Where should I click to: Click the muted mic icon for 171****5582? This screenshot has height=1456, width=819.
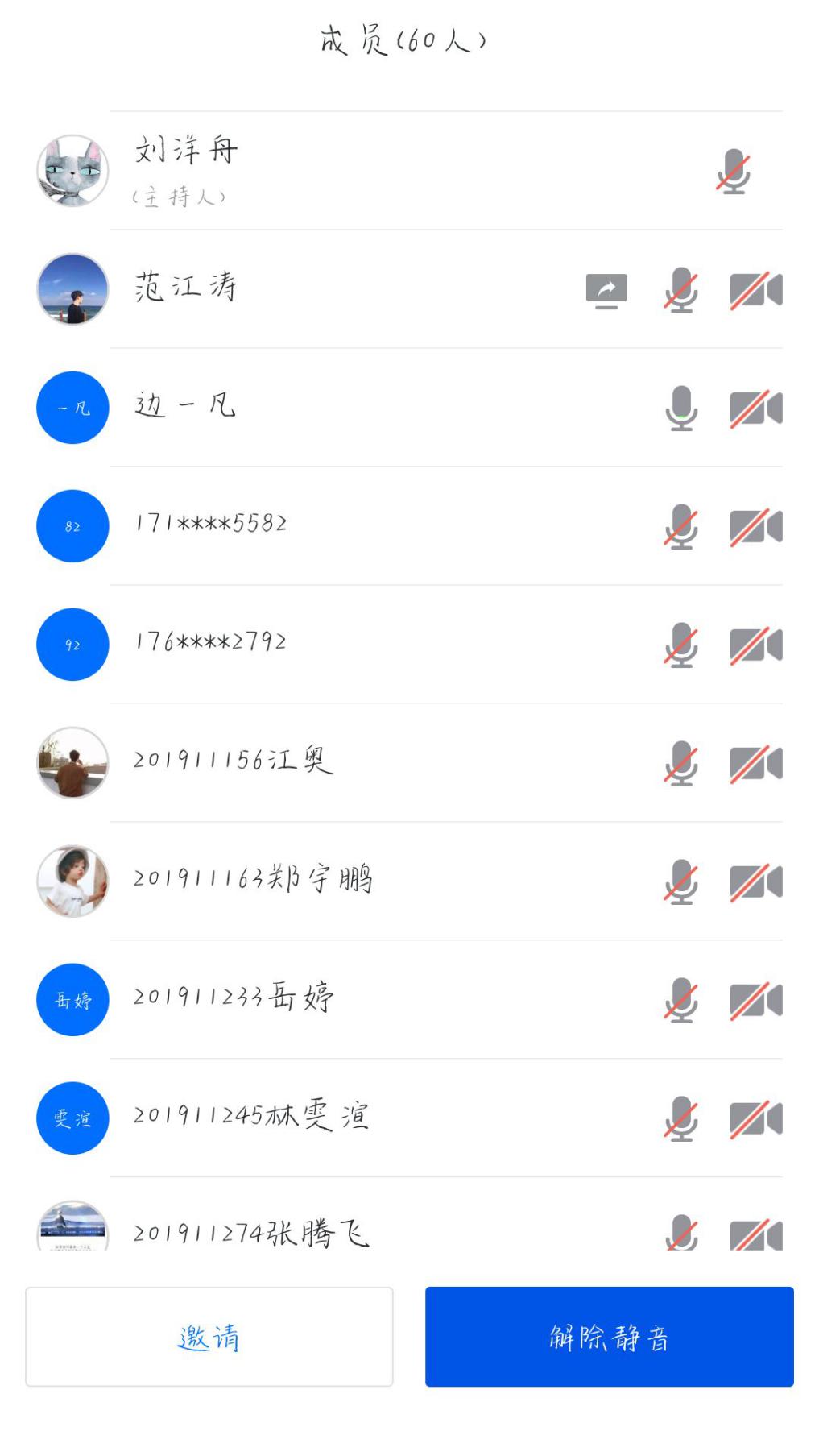click(x=680, y=526)
